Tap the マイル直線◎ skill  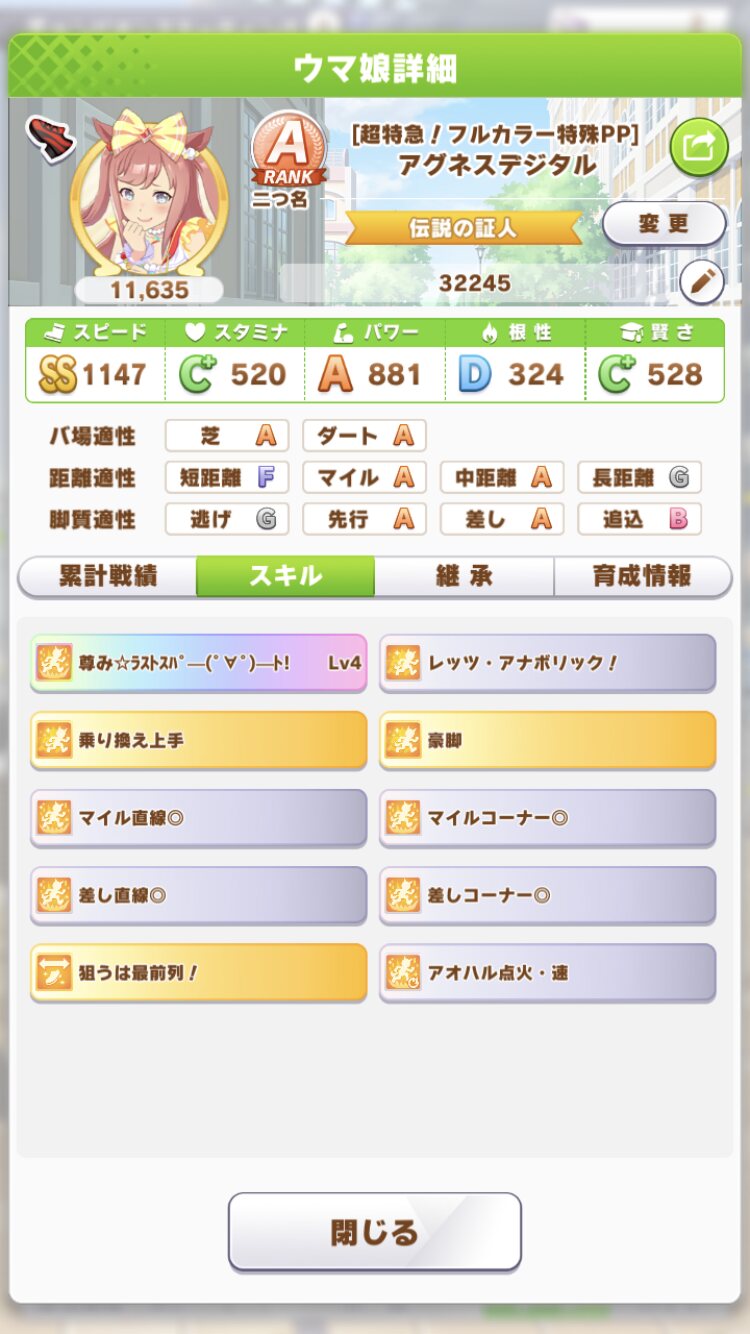(198, 818)
